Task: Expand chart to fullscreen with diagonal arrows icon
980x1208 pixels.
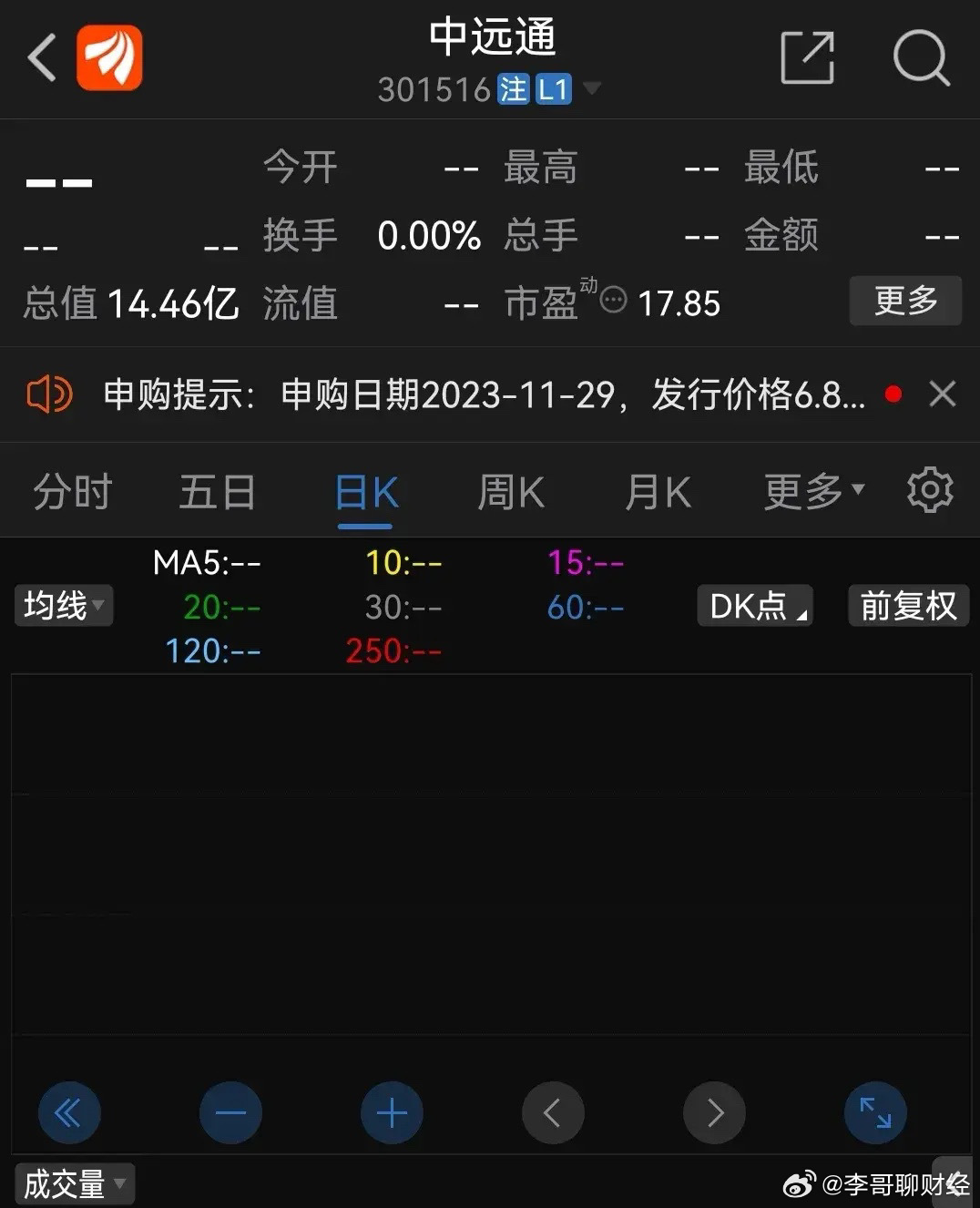Action: coord(874,1112)
